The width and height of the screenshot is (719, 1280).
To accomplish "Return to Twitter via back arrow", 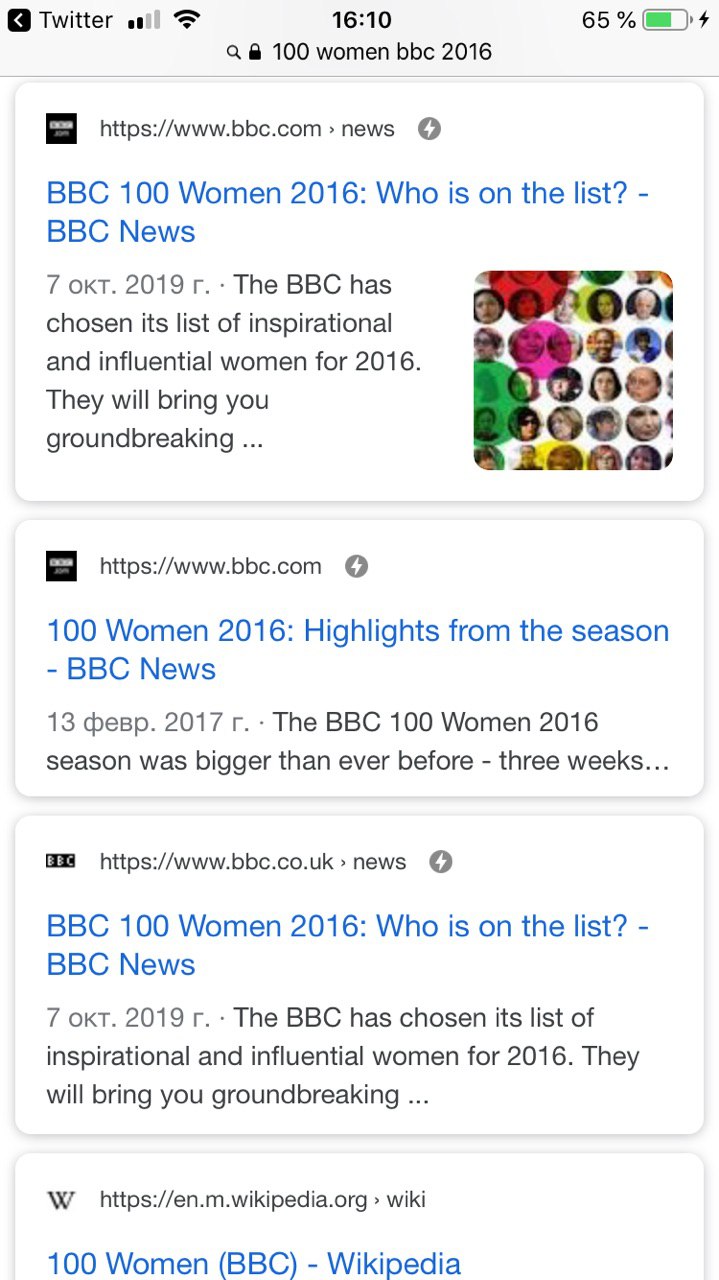I will tap(19, 20).
